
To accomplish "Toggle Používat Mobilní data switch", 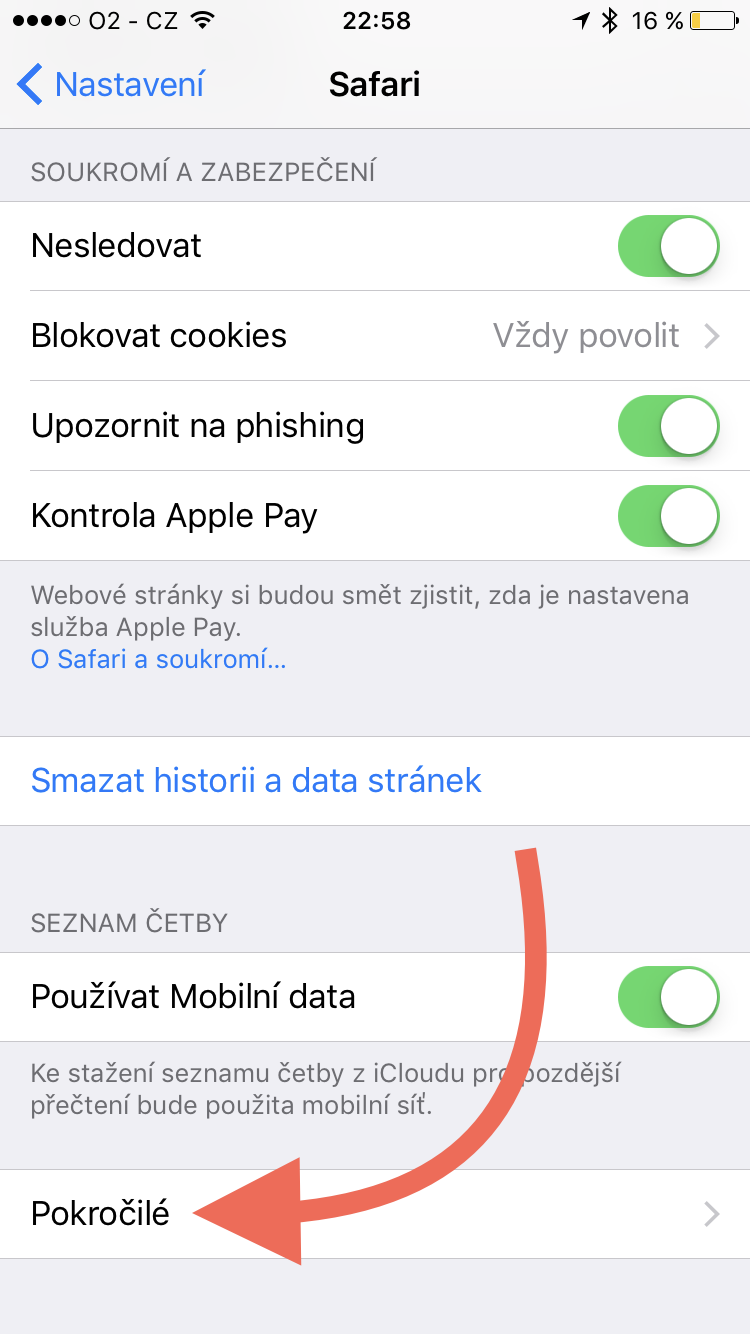I will coord(668,997).
